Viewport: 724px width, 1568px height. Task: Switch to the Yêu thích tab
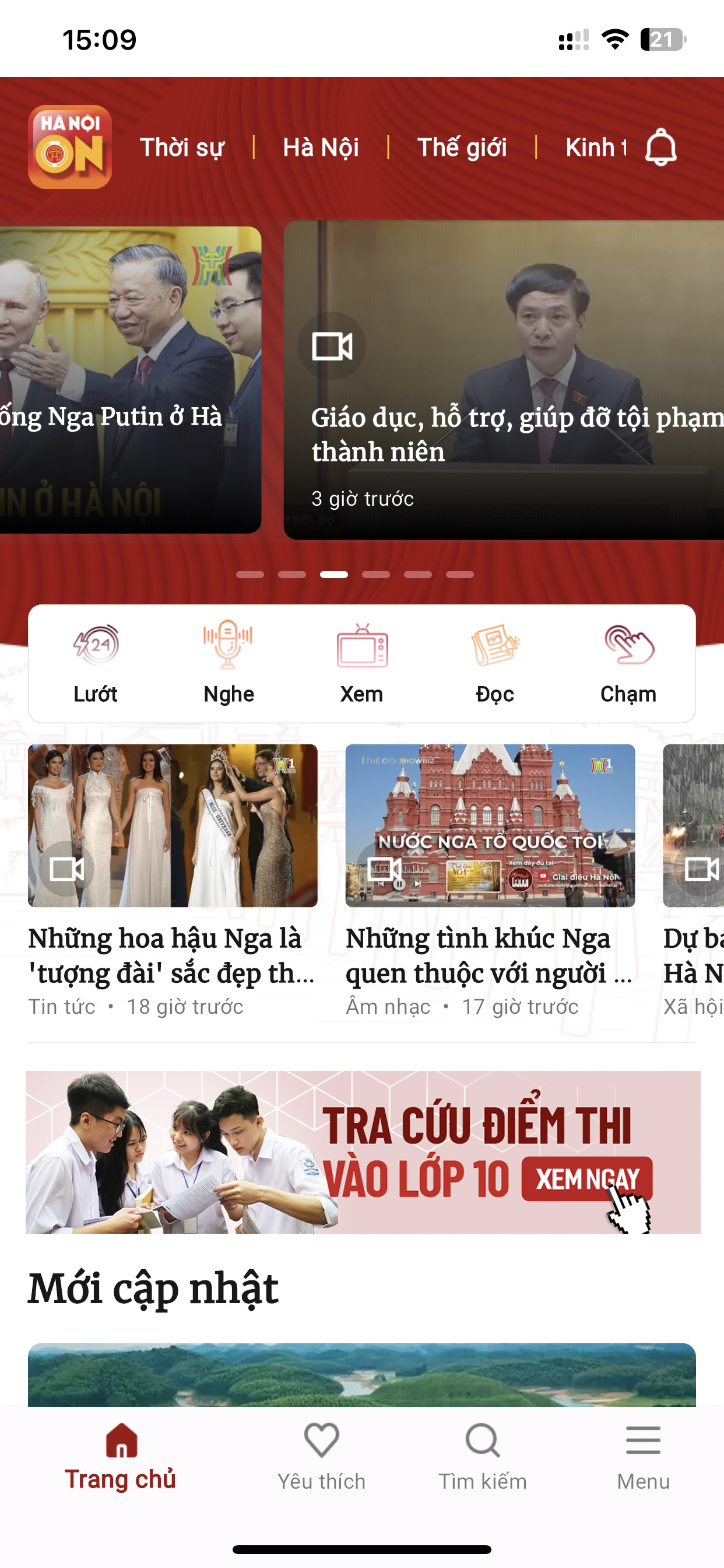(321, 1456)
